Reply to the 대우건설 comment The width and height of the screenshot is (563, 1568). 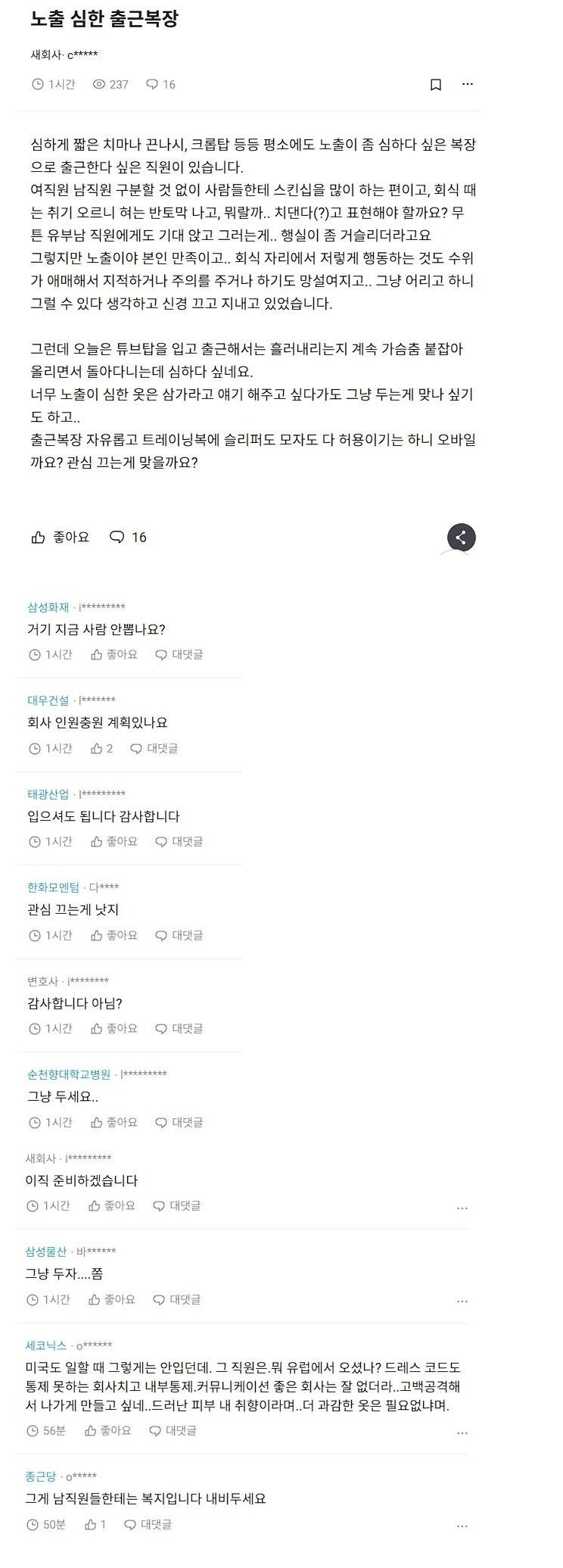click(x=154, y=748)
